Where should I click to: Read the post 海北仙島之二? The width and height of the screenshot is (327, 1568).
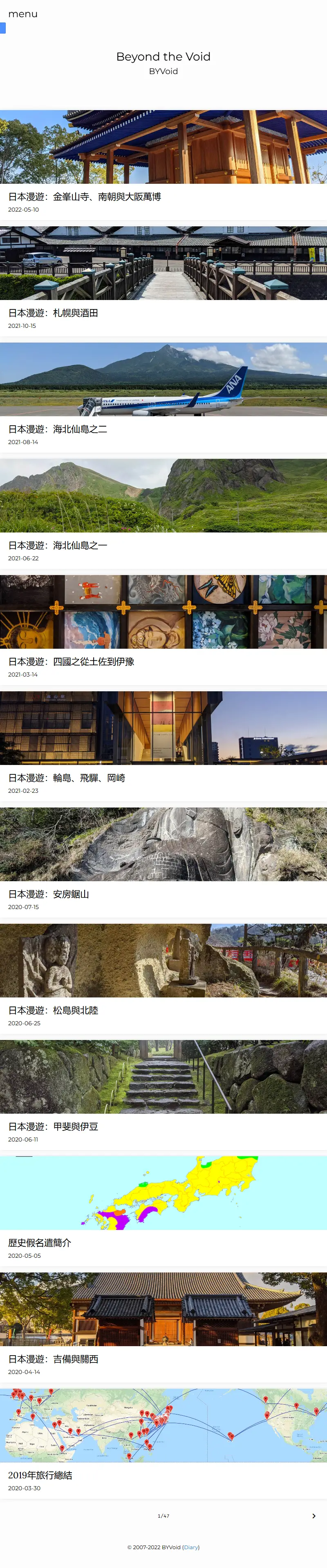coord(57,429)
